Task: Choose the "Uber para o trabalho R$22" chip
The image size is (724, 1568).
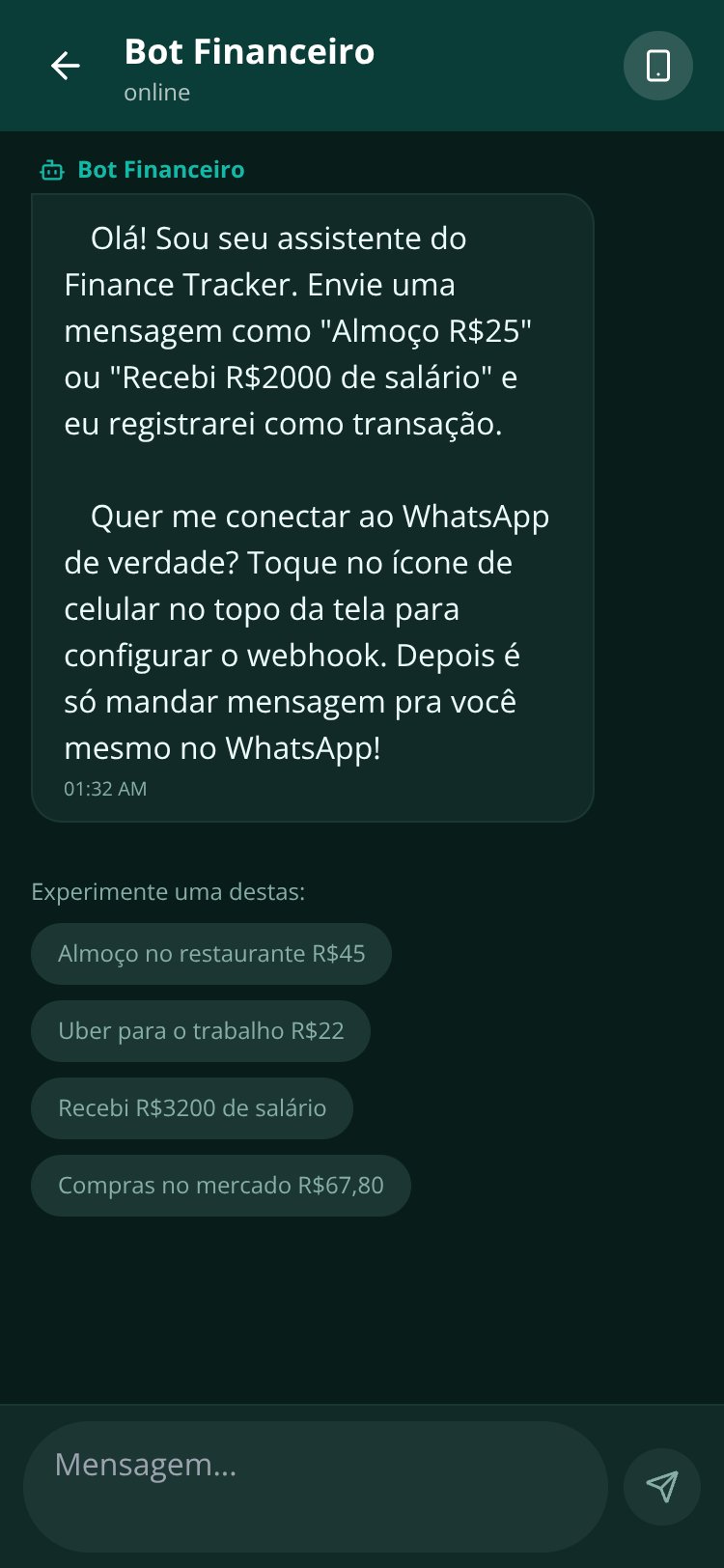Action: click(x=201, y=1031)
